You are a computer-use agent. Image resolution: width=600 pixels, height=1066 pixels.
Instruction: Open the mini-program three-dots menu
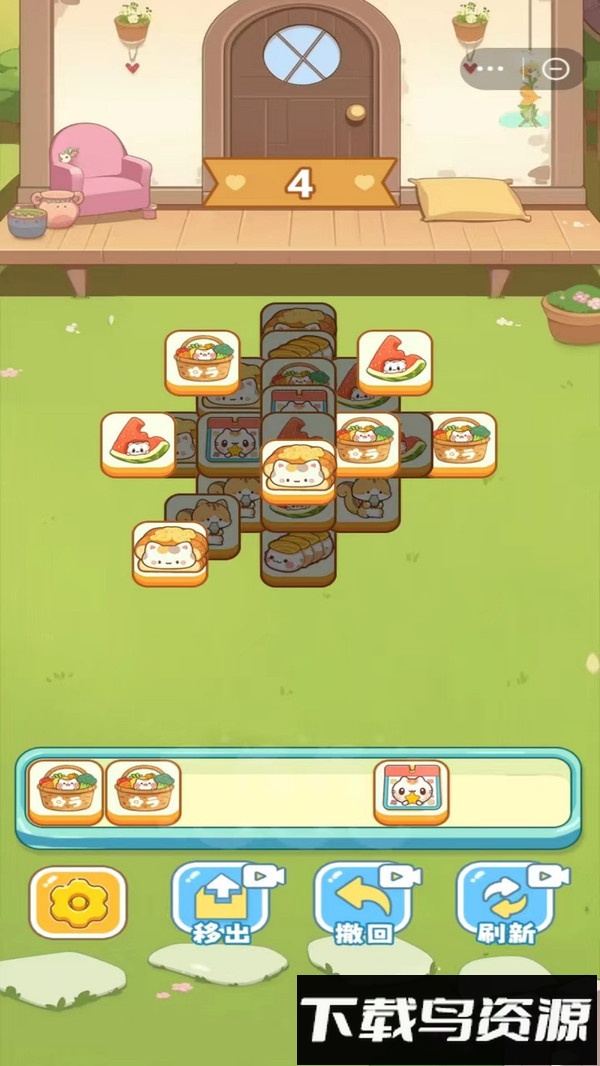click(x=490, y=68)
